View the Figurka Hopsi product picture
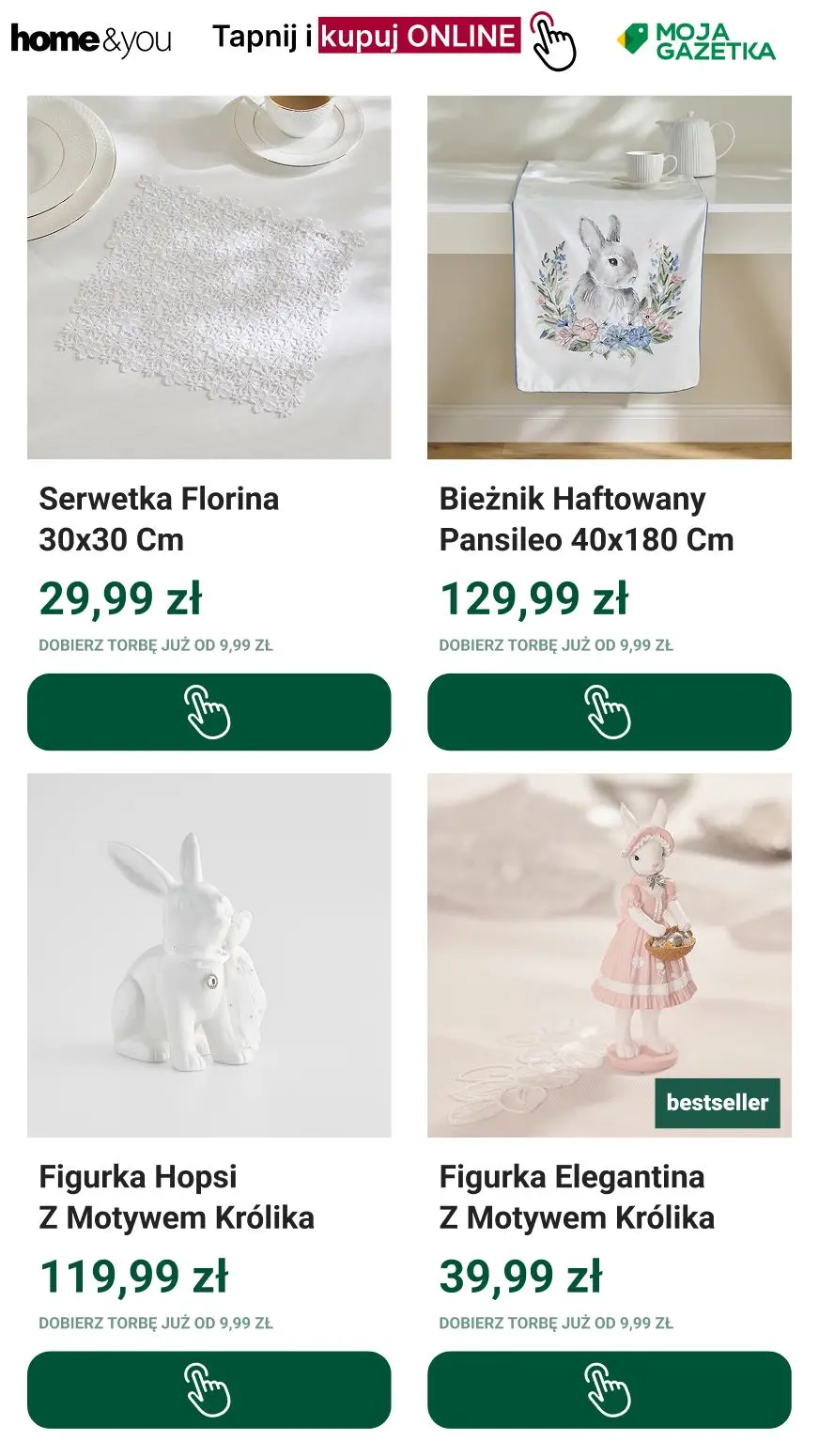This screenshot has width=819, height=1456. point(209,954)
